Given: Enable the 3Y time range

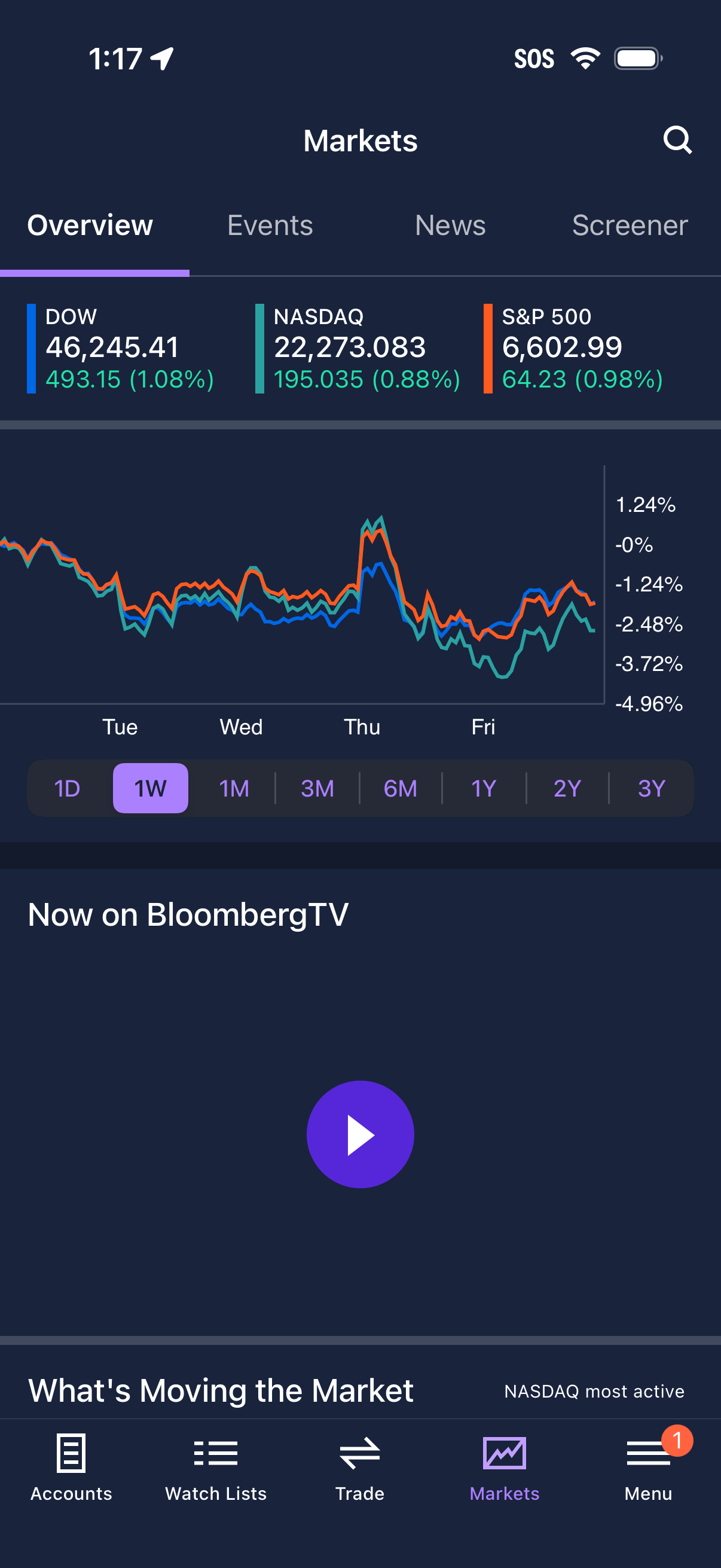Looking at the screenshot, I should tap(652, 787).
